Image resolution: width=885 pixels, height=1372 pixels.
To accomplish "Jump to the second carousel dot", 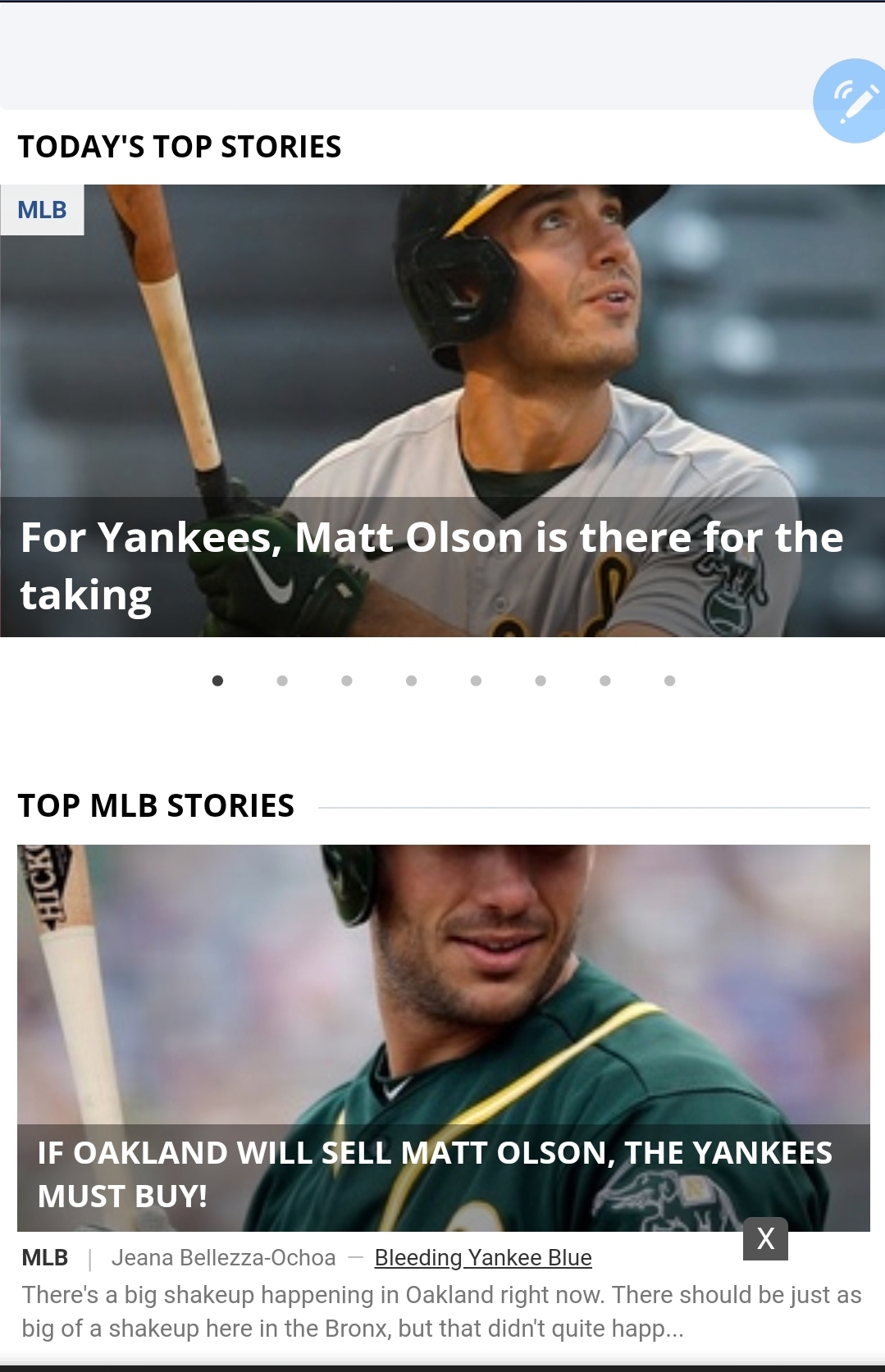I will [x=282, y=681].
